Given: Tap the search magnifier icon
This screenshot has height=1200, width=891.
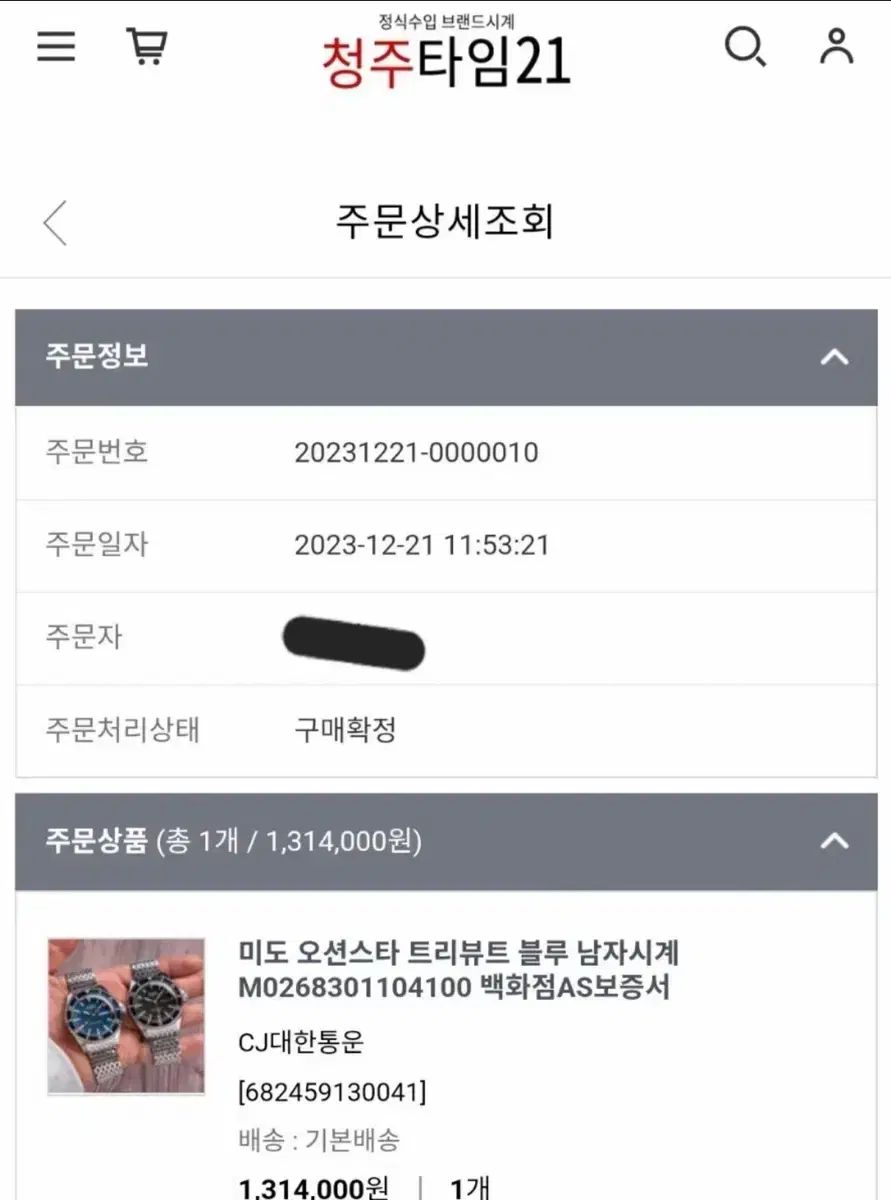Looking at the screenshot, I should point(745,47).
